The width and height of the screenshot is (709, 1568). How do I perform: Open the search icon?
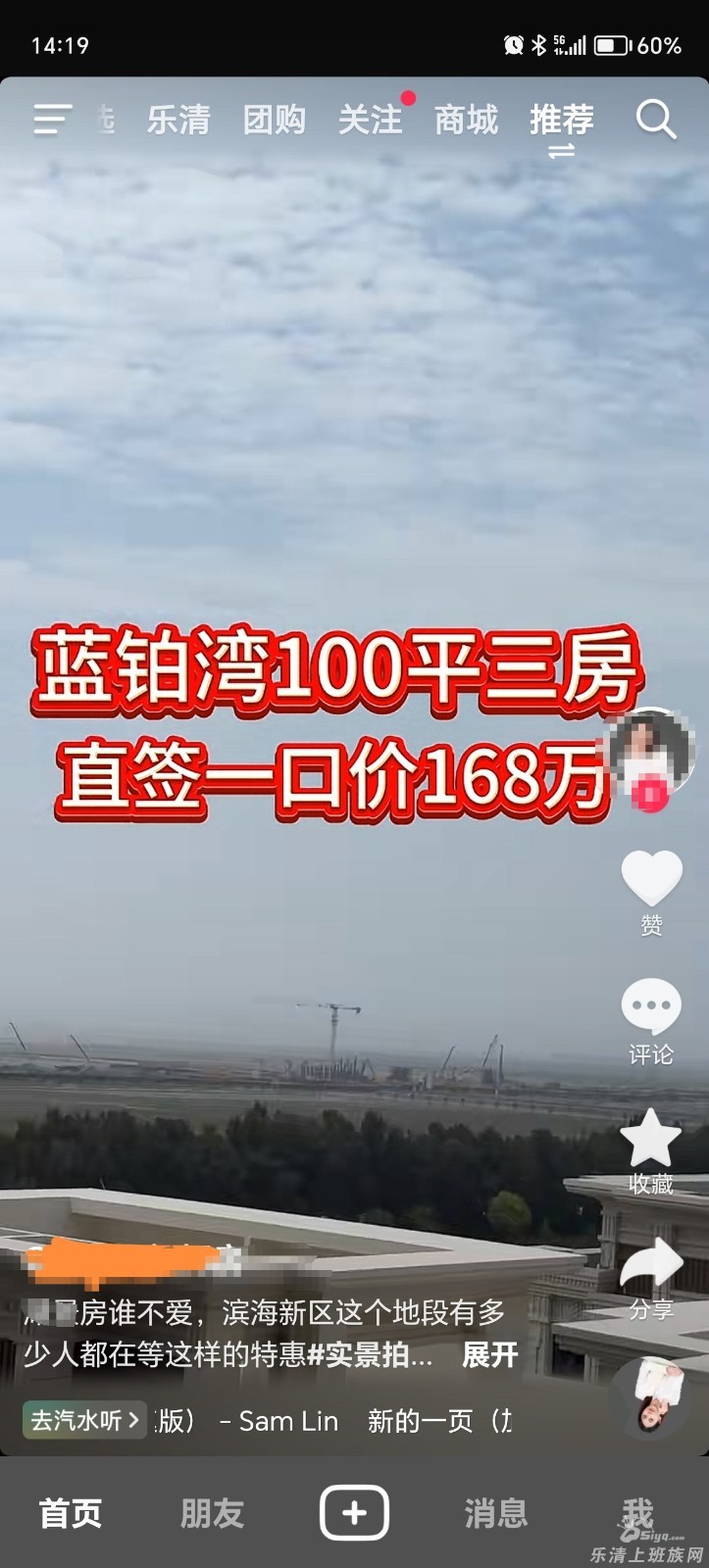[655, 120]
